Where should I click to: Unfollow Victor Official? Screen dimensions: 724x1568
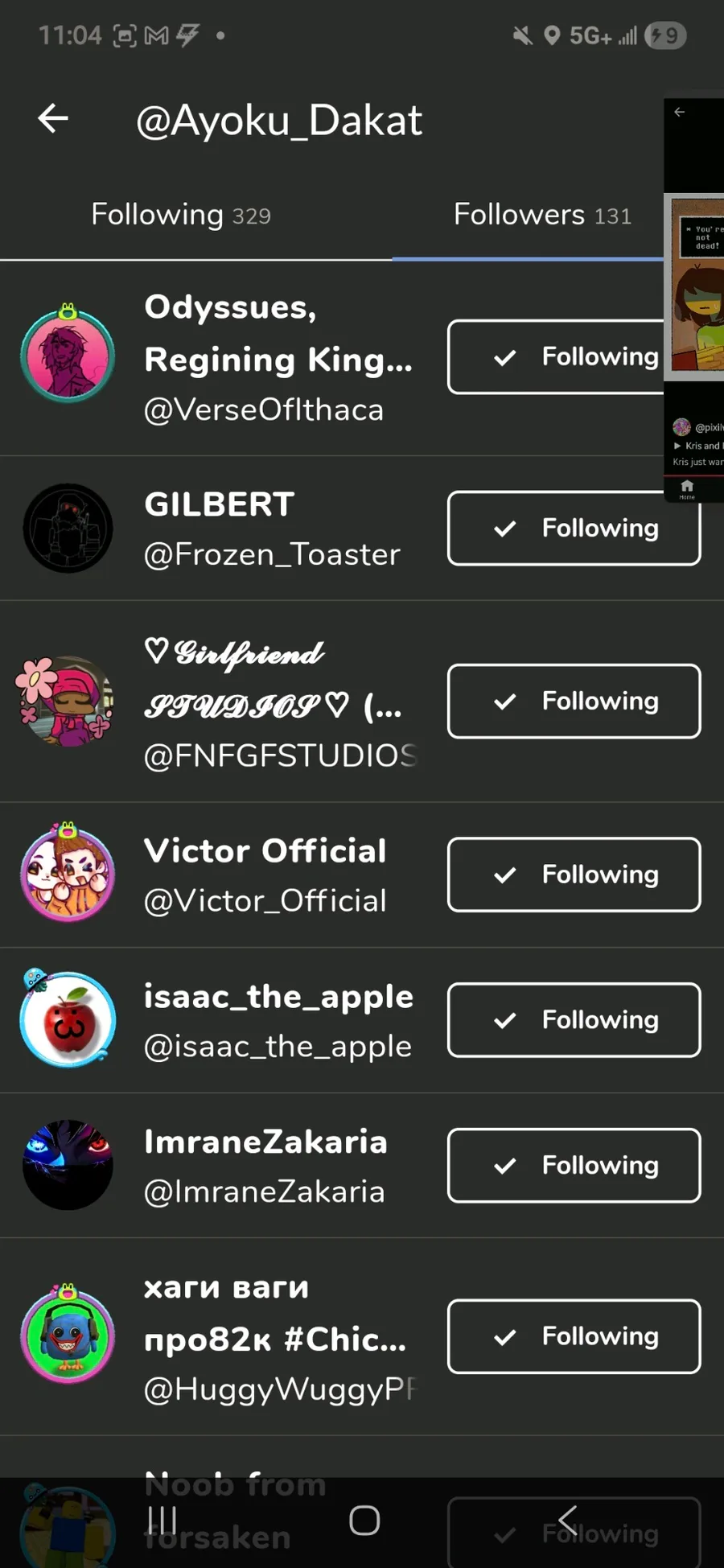[x=573, y=875]
